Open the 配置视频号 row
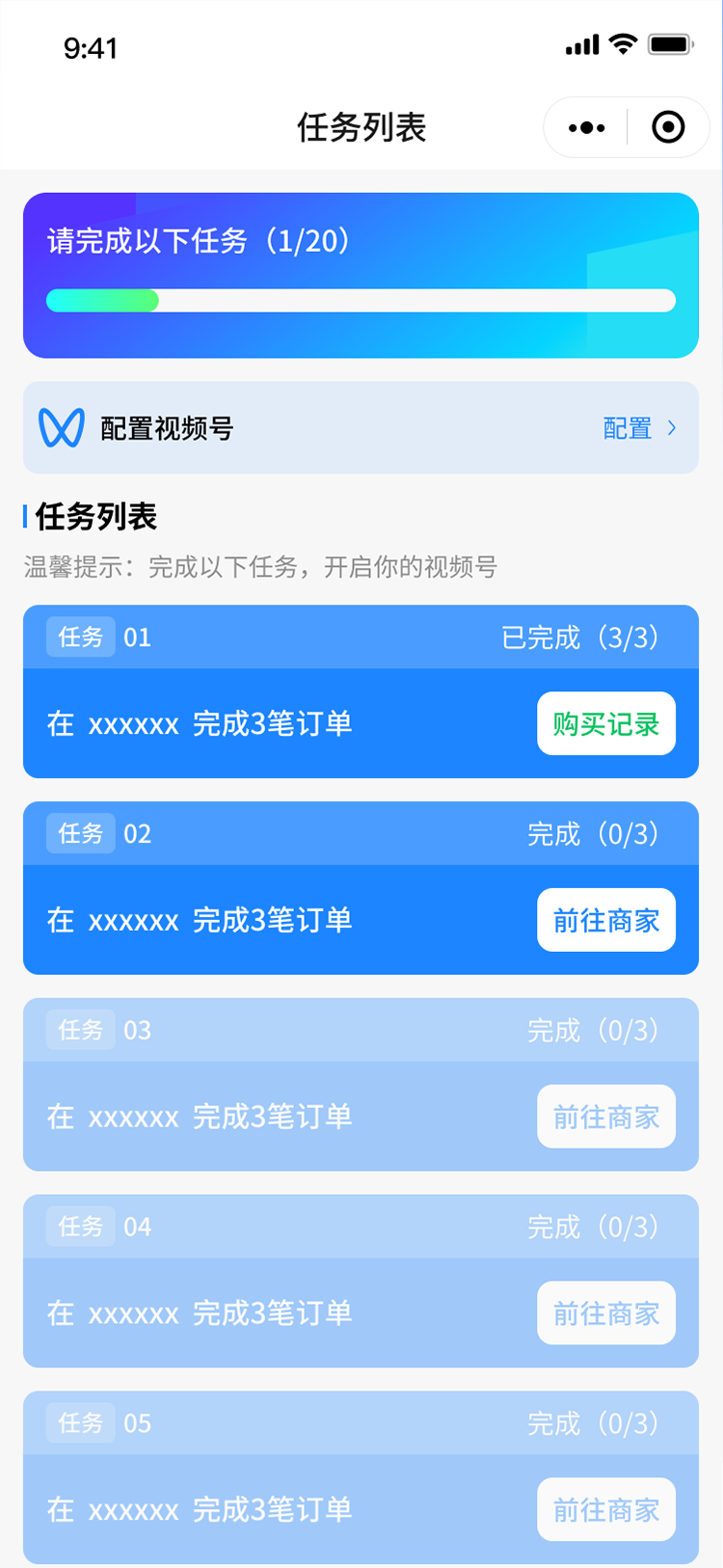 click(361, 427)
